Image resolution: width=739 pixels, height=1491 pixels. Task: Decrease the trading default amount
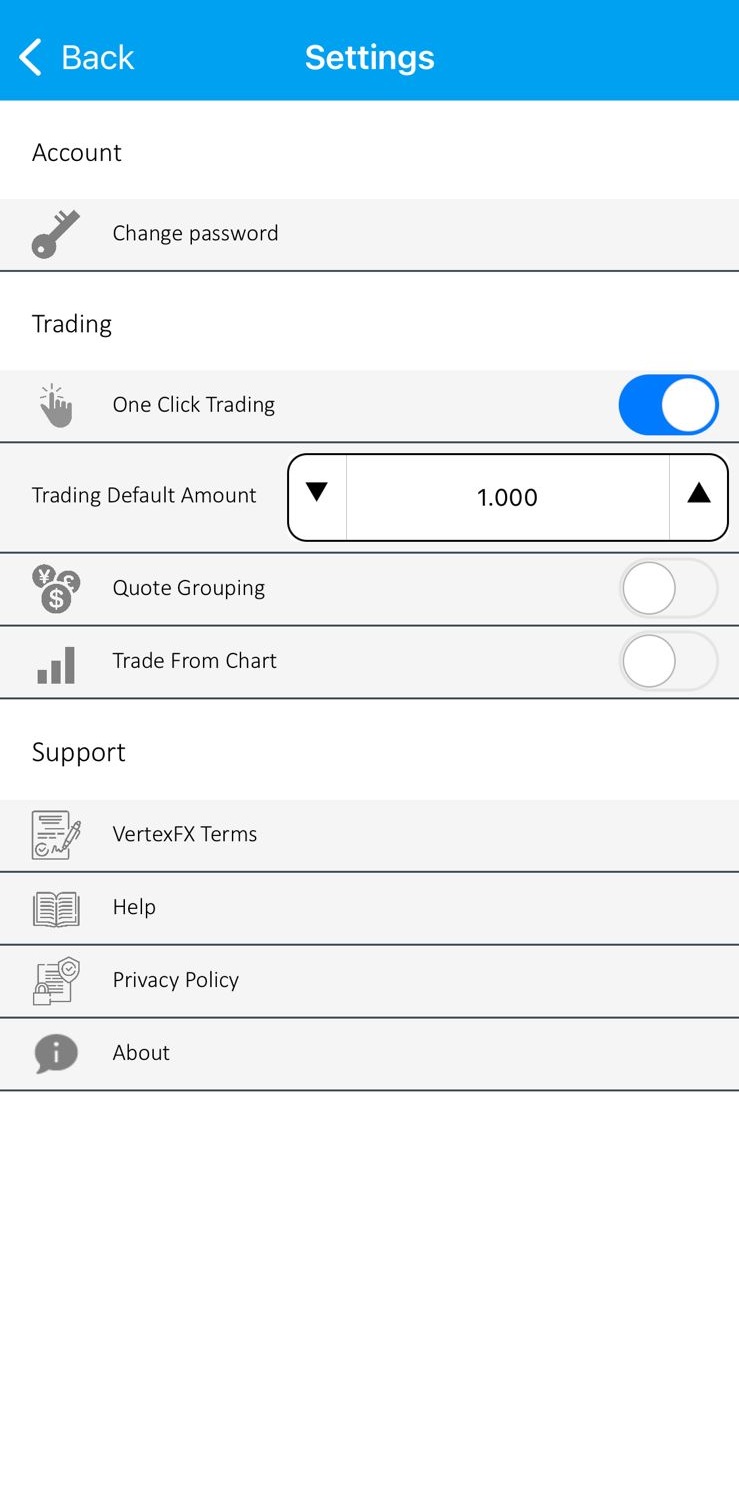pos(317,497)
